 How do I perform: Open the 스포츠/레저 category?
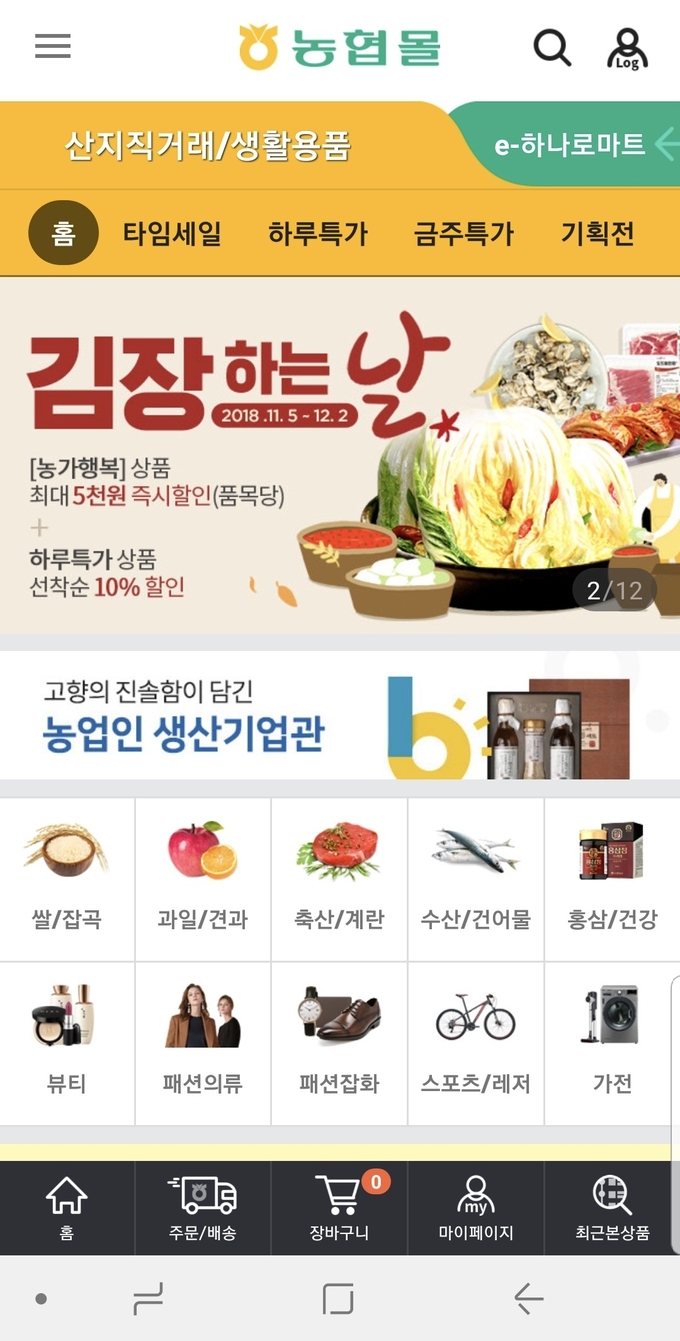pyautogui.click(x=475, y=1043)
